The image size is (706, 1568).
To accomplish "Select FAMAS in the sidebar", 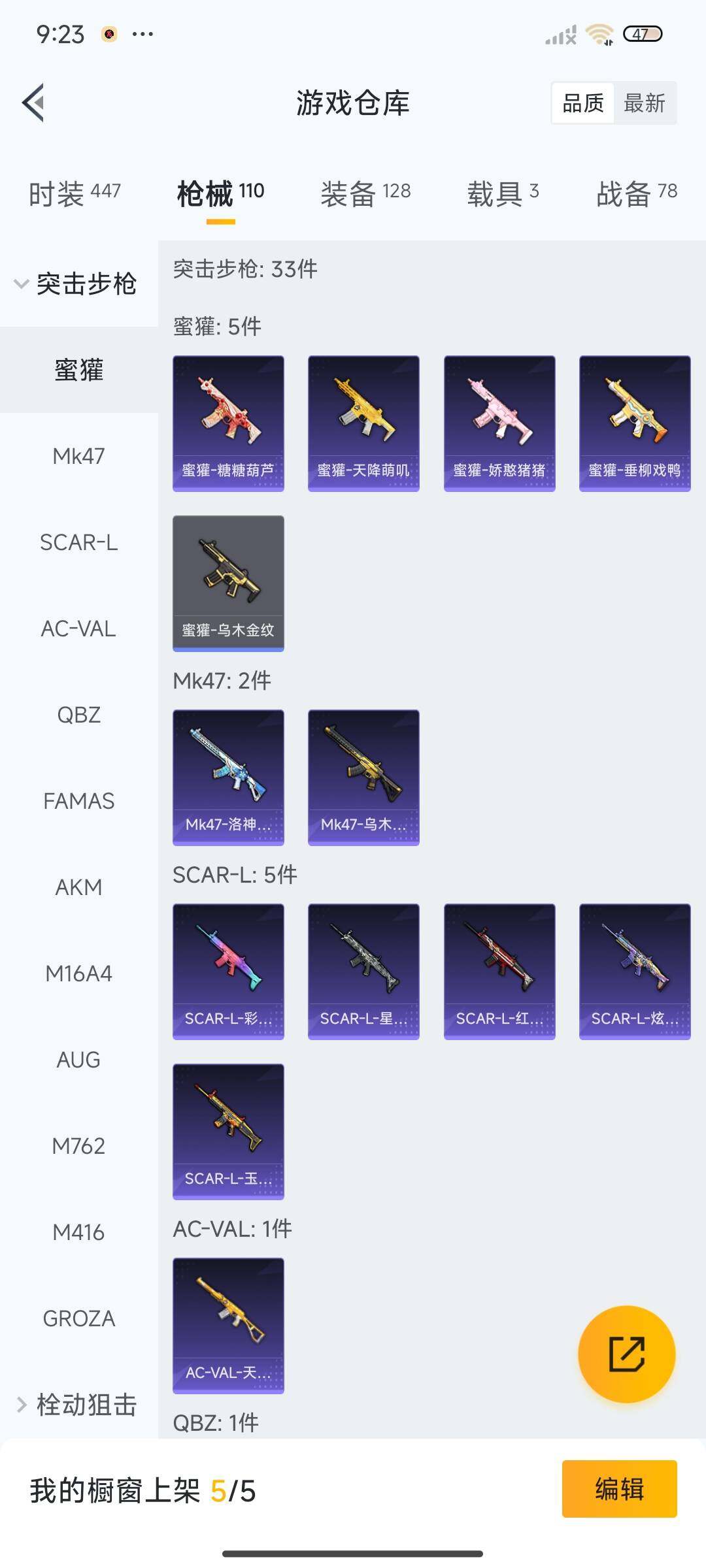I will pos(78,801).
